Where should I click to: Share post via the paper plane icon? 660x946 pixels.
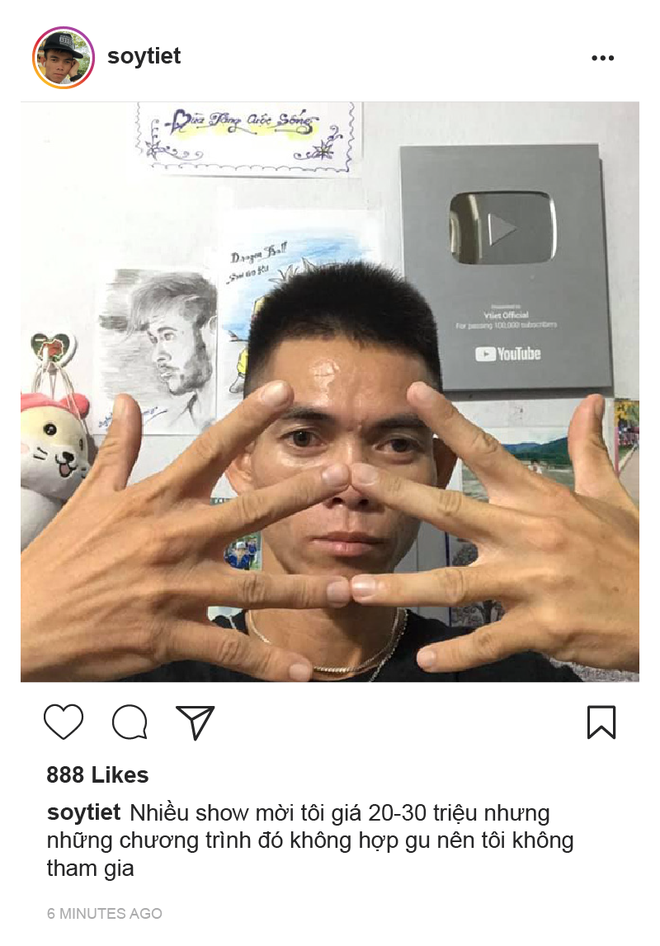195,722
